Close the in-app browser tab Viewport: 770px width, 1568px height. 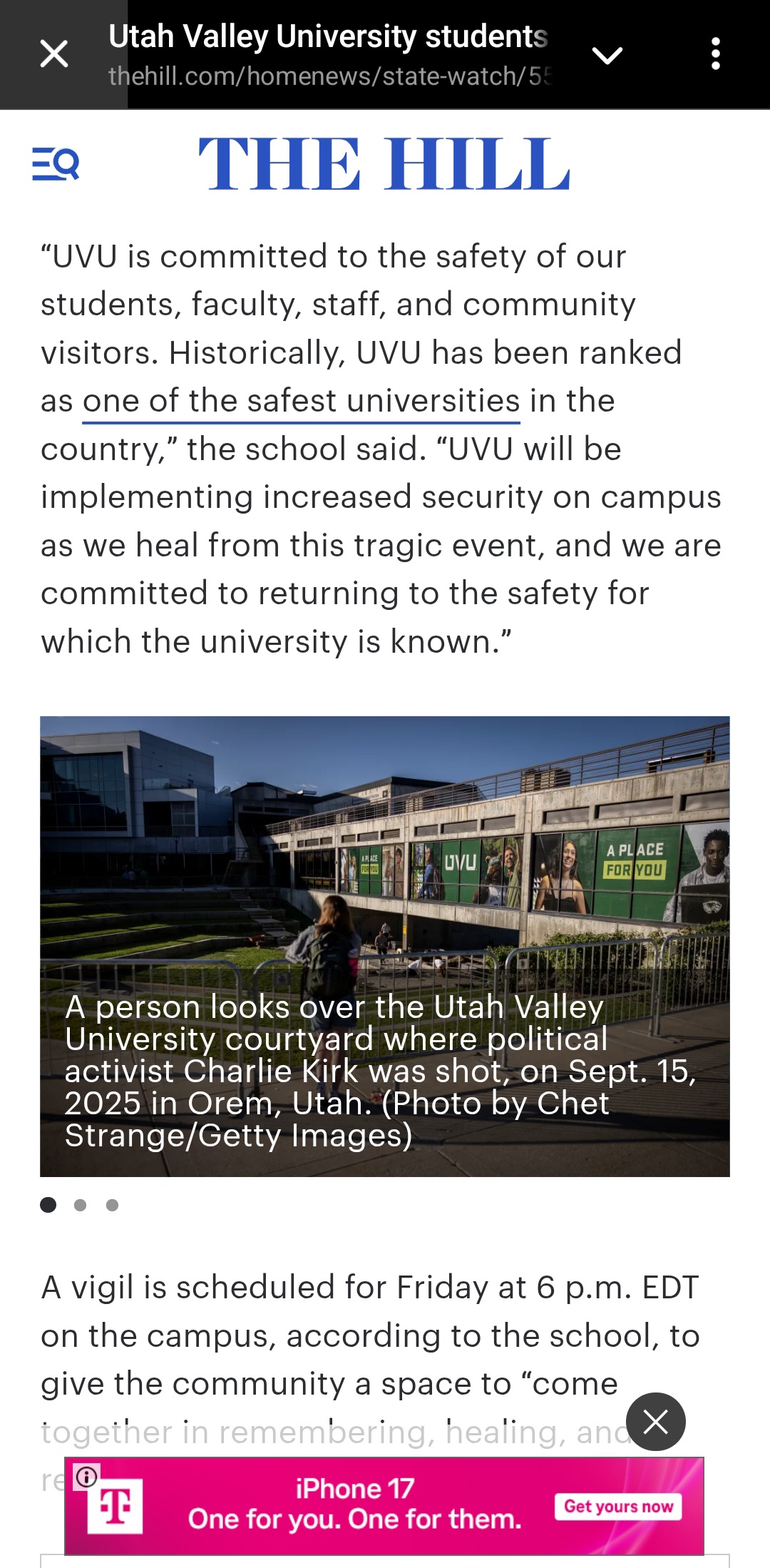coord(54,54)
